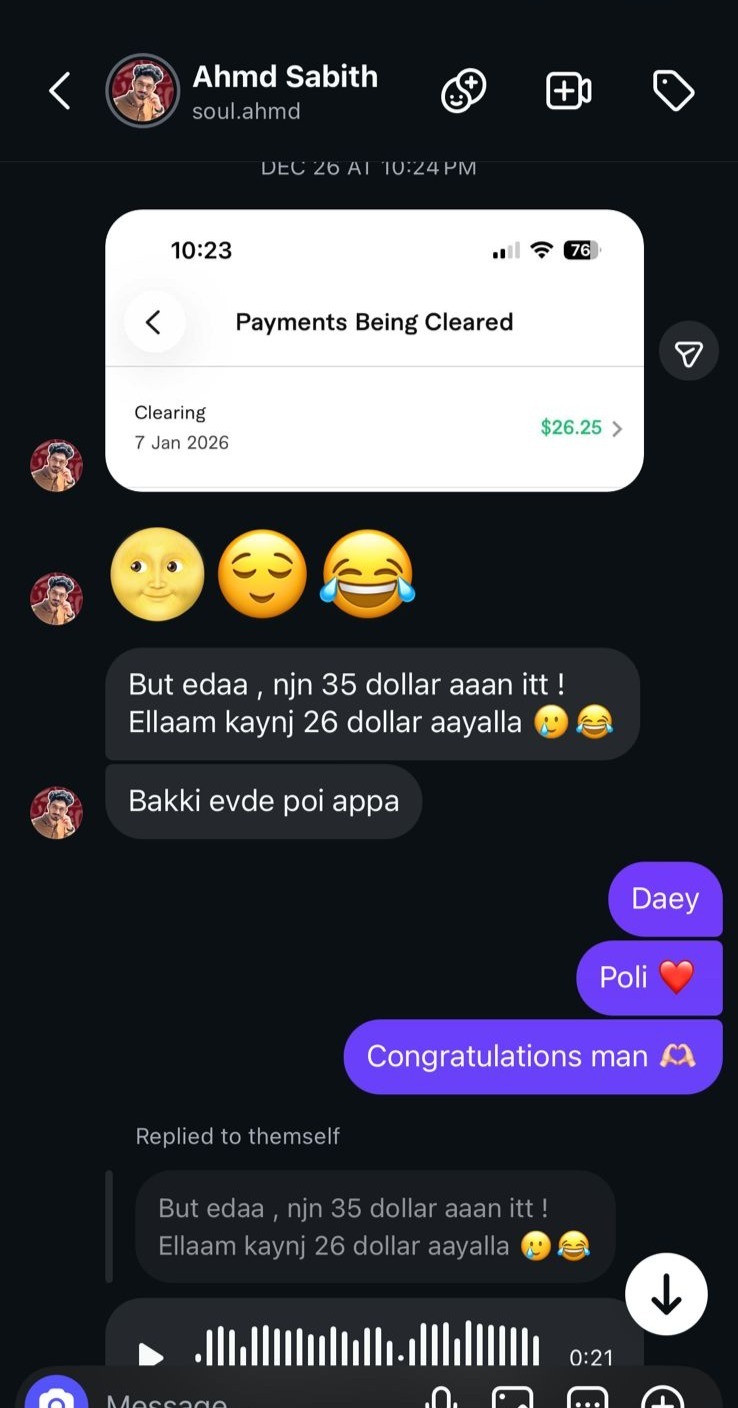
Task: Open the label tag icon
Action: click(x=673, y=92)
